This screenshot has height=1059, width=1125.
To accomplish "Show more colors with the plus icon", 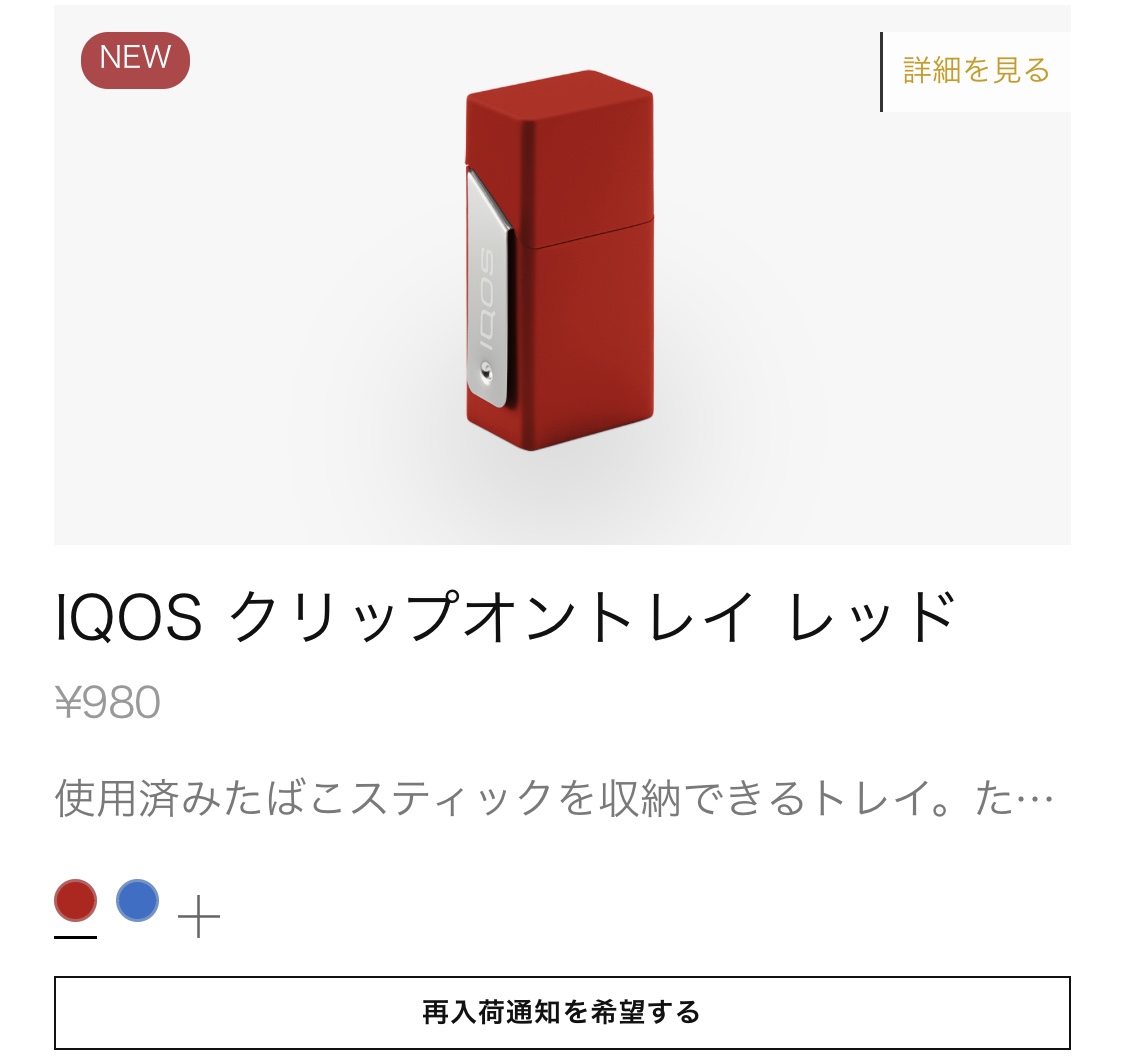I will [199, 916].
